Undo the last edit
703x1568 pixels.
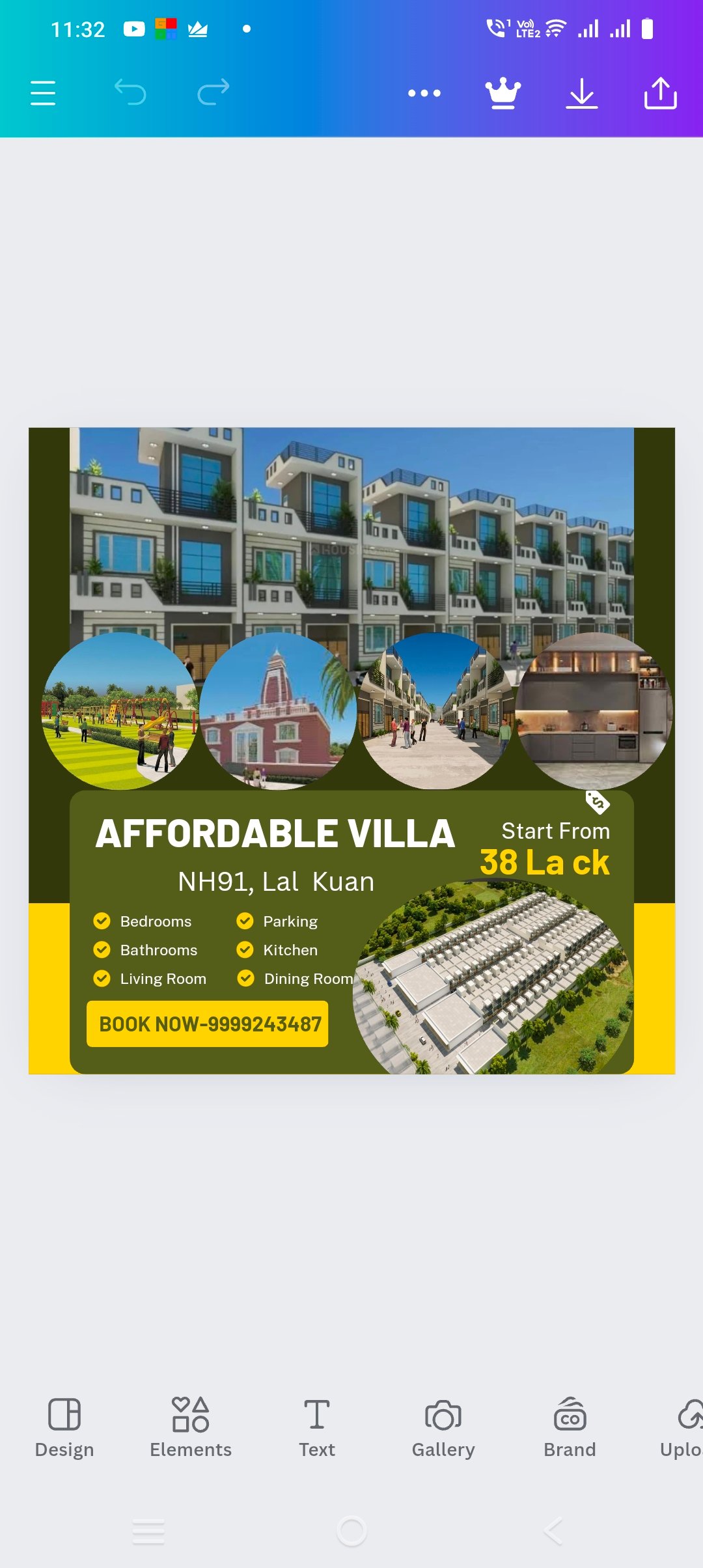pos(130,92)
